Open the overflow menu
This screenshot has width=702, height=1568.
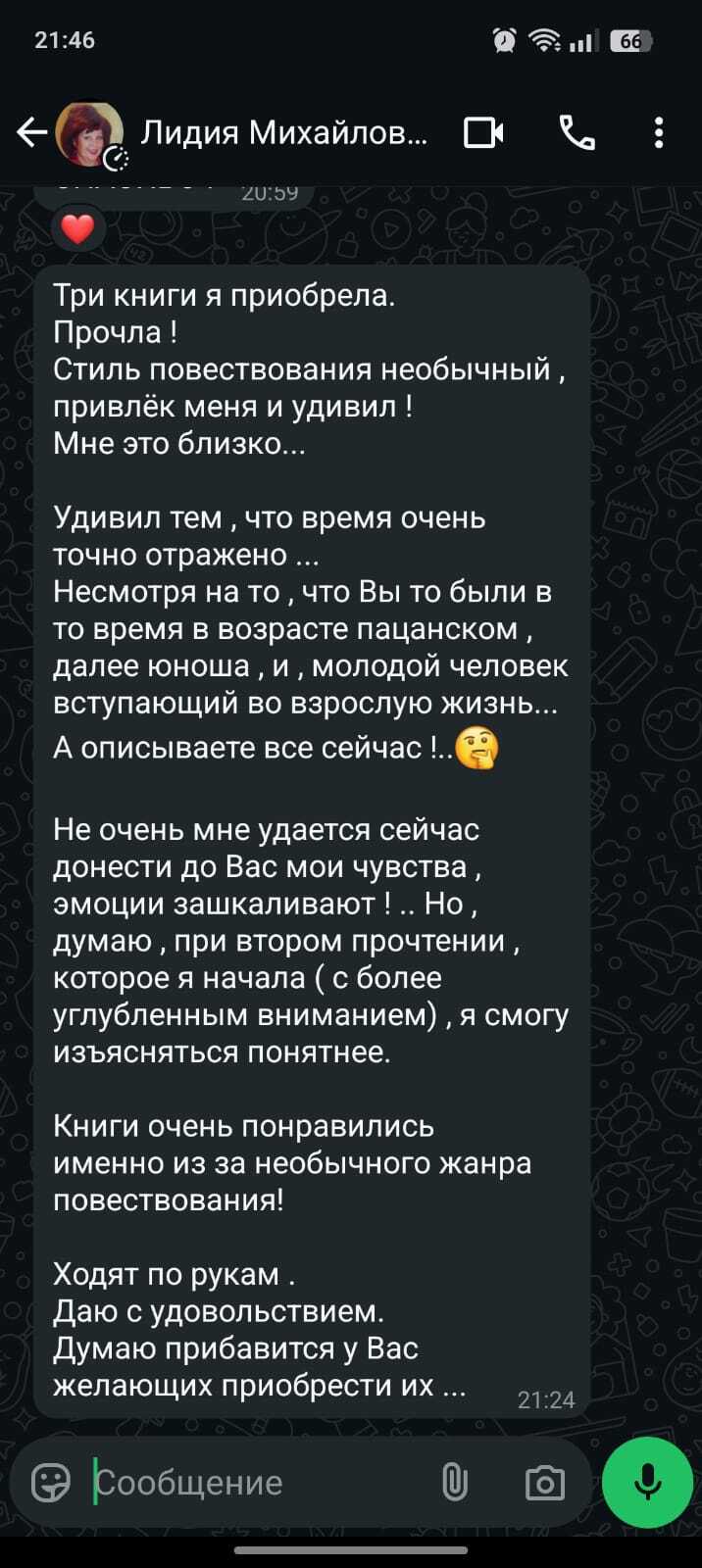(x=659, y=132)
